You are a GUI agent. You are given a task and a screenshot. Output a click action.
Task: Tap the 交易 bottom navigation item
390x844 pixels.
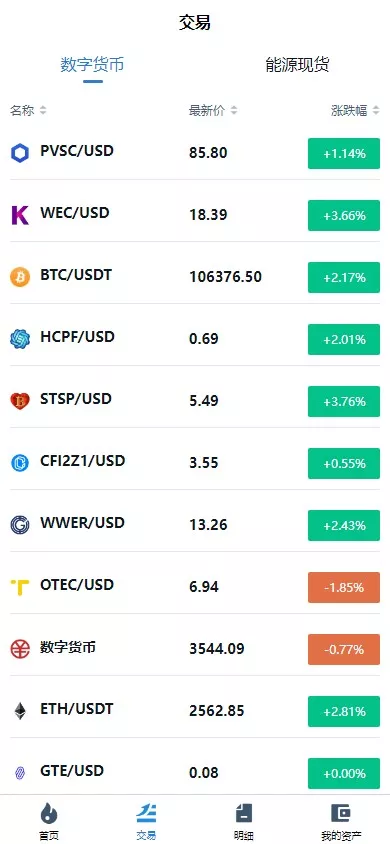coord(146,821)
